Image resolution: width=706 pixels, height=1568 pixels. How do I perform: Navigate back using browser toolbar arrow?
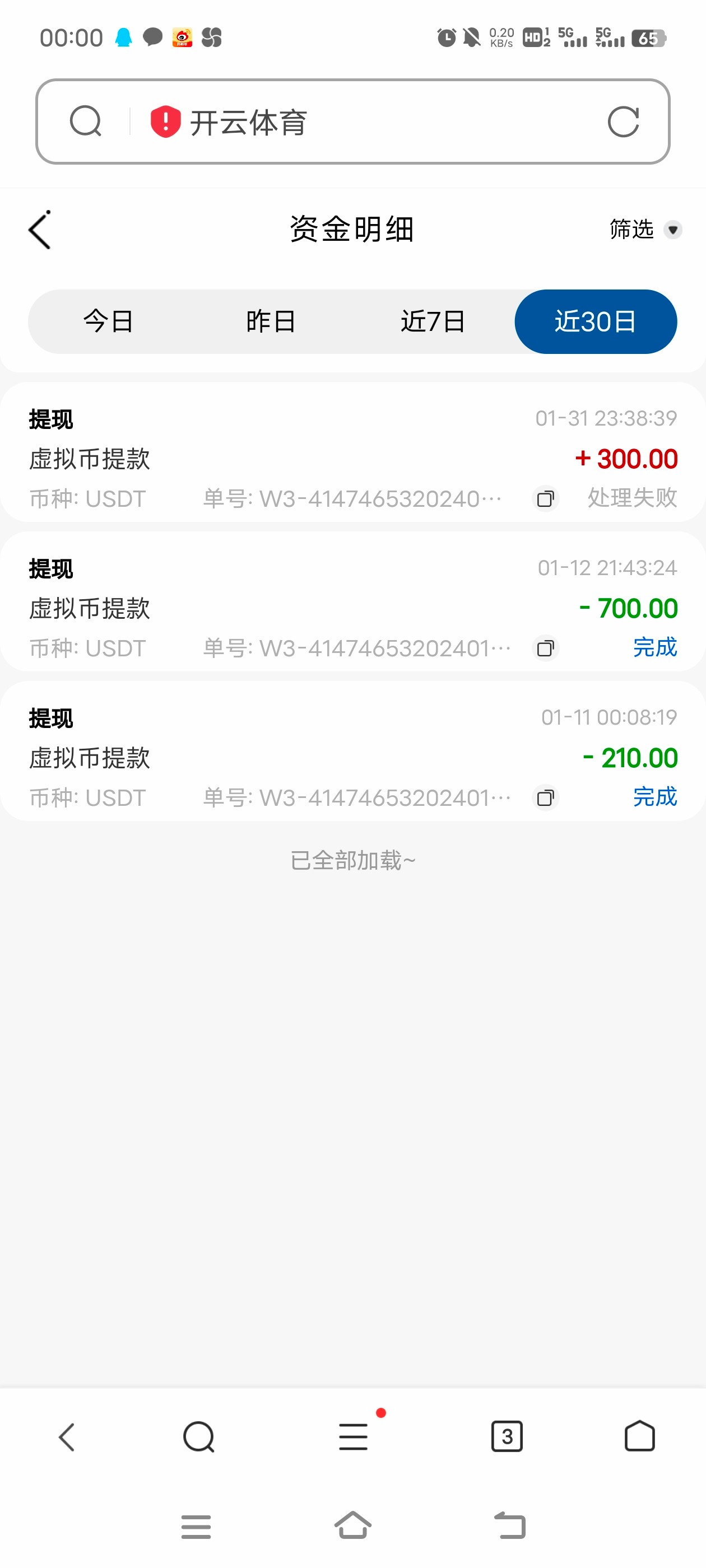click(x=66, y=1437)
